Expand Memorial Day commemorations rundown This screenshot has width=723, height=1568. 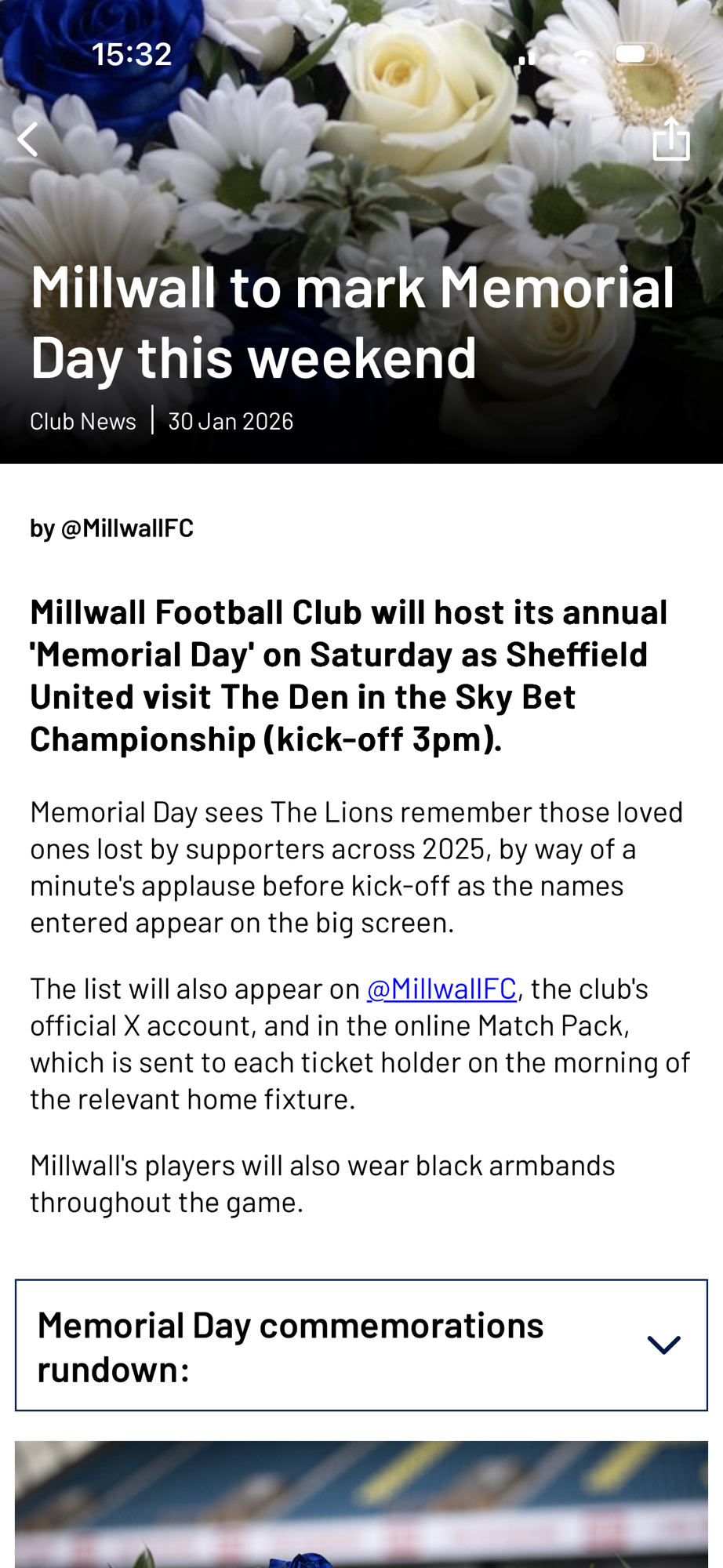pos(663,1345)
